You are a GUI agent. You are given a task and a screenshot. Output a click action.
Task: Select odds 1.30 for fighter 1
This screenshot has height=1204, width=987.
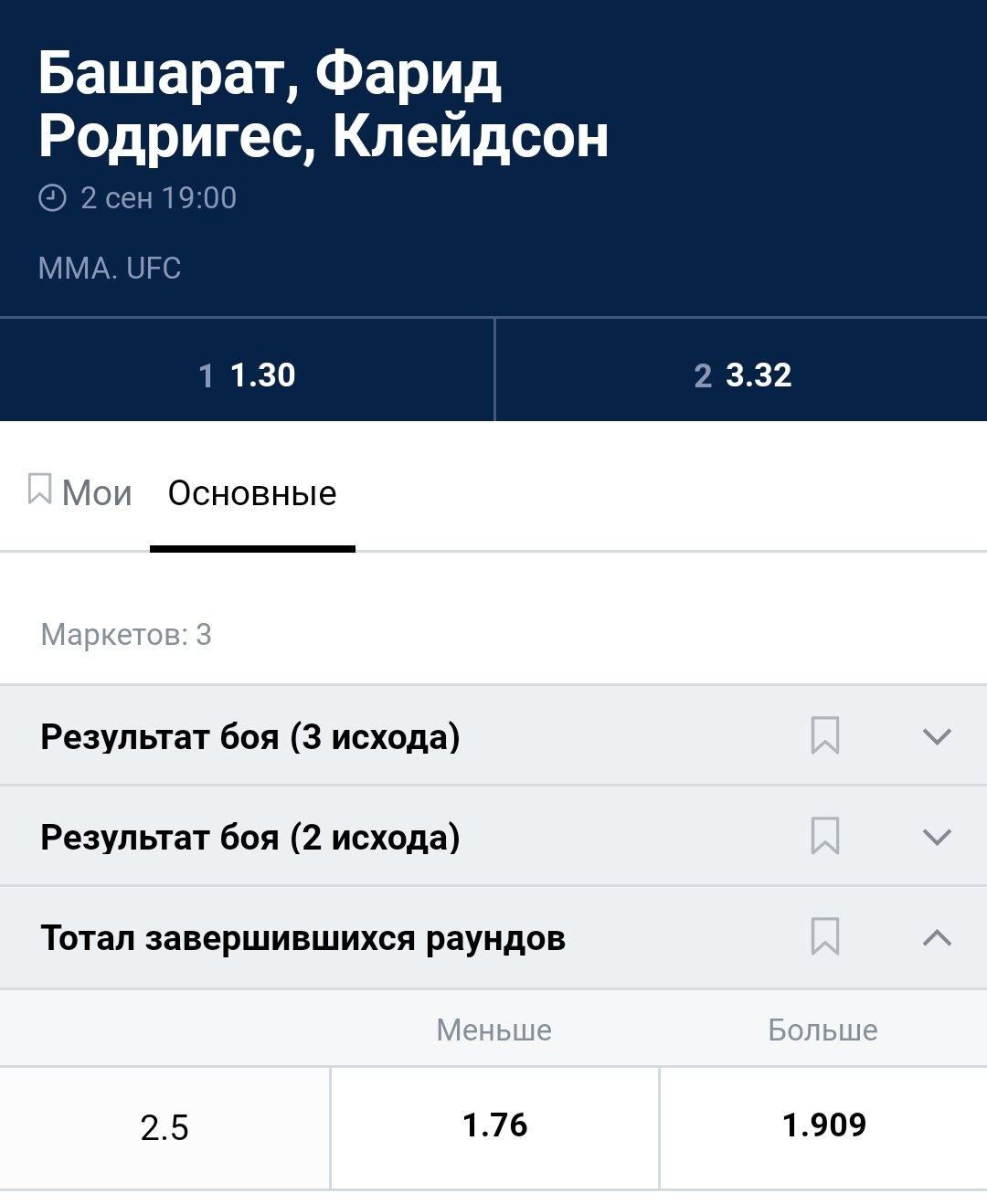[247, 375]
